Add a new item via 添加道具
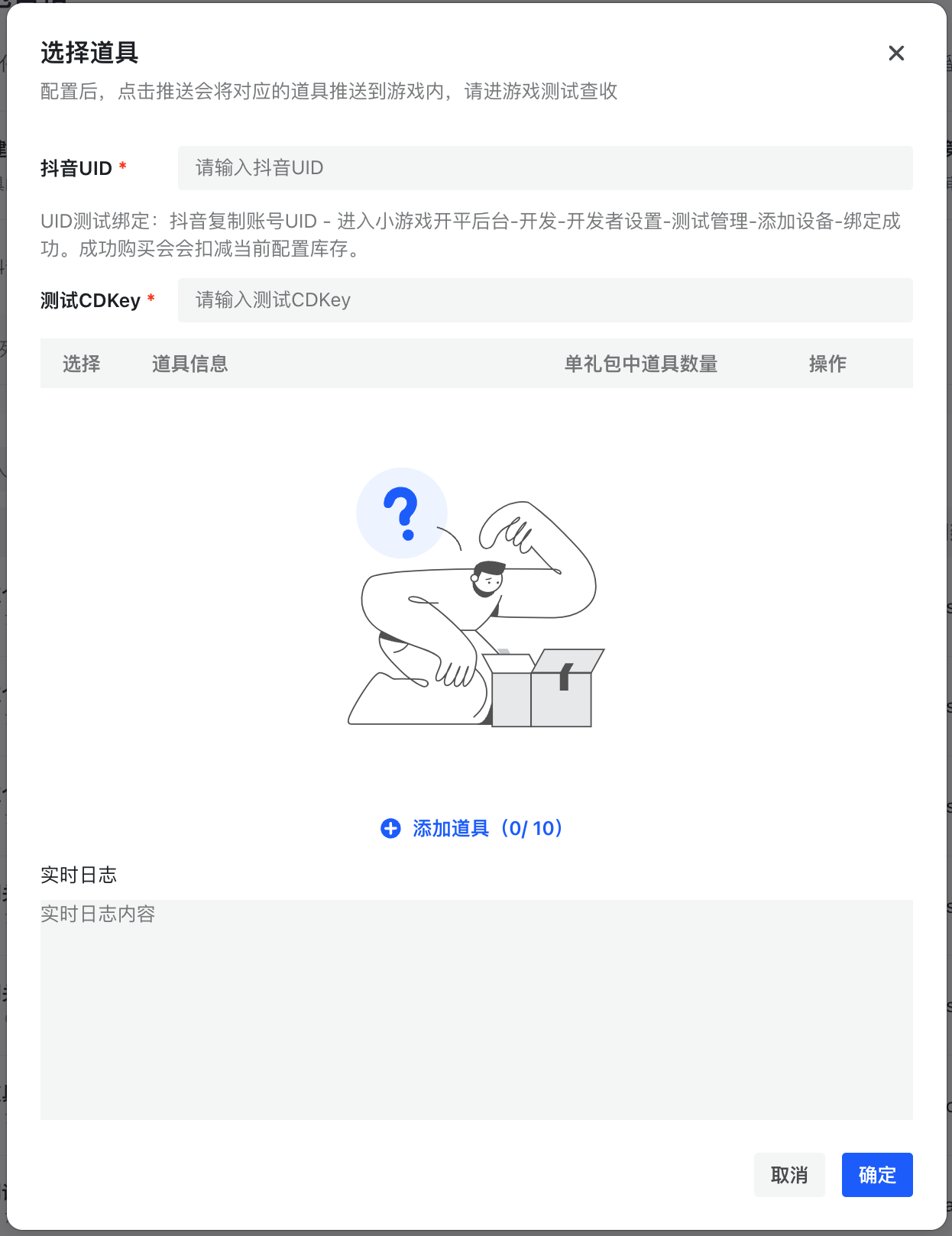This screenshot has width=952, height=1236. click(x=473, y=828)
